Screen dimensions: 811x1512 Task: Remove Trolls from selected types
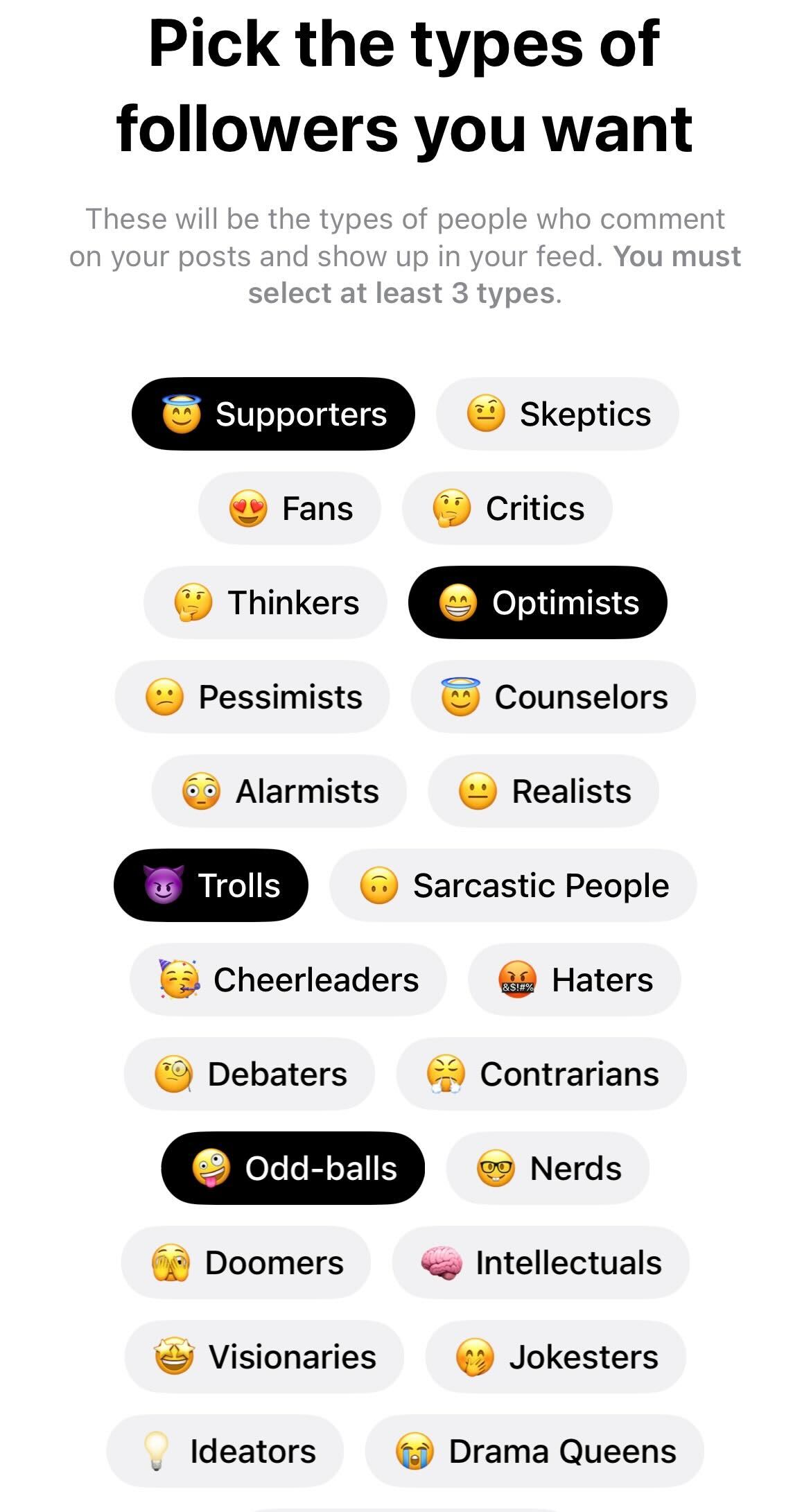pyautogui.click(x=211, y=885)
